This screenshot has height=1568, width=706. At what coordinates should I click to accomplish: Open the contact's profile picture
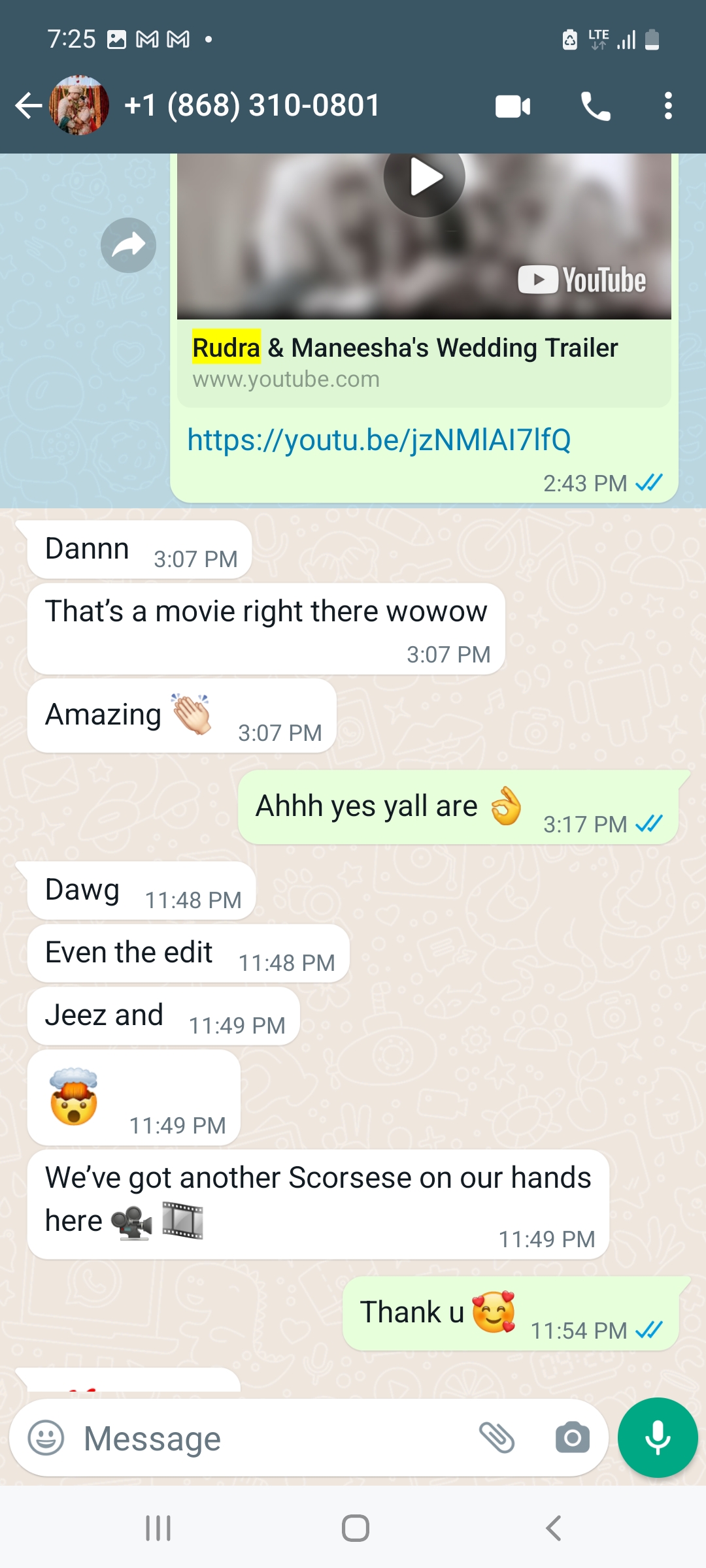point(80,106)
